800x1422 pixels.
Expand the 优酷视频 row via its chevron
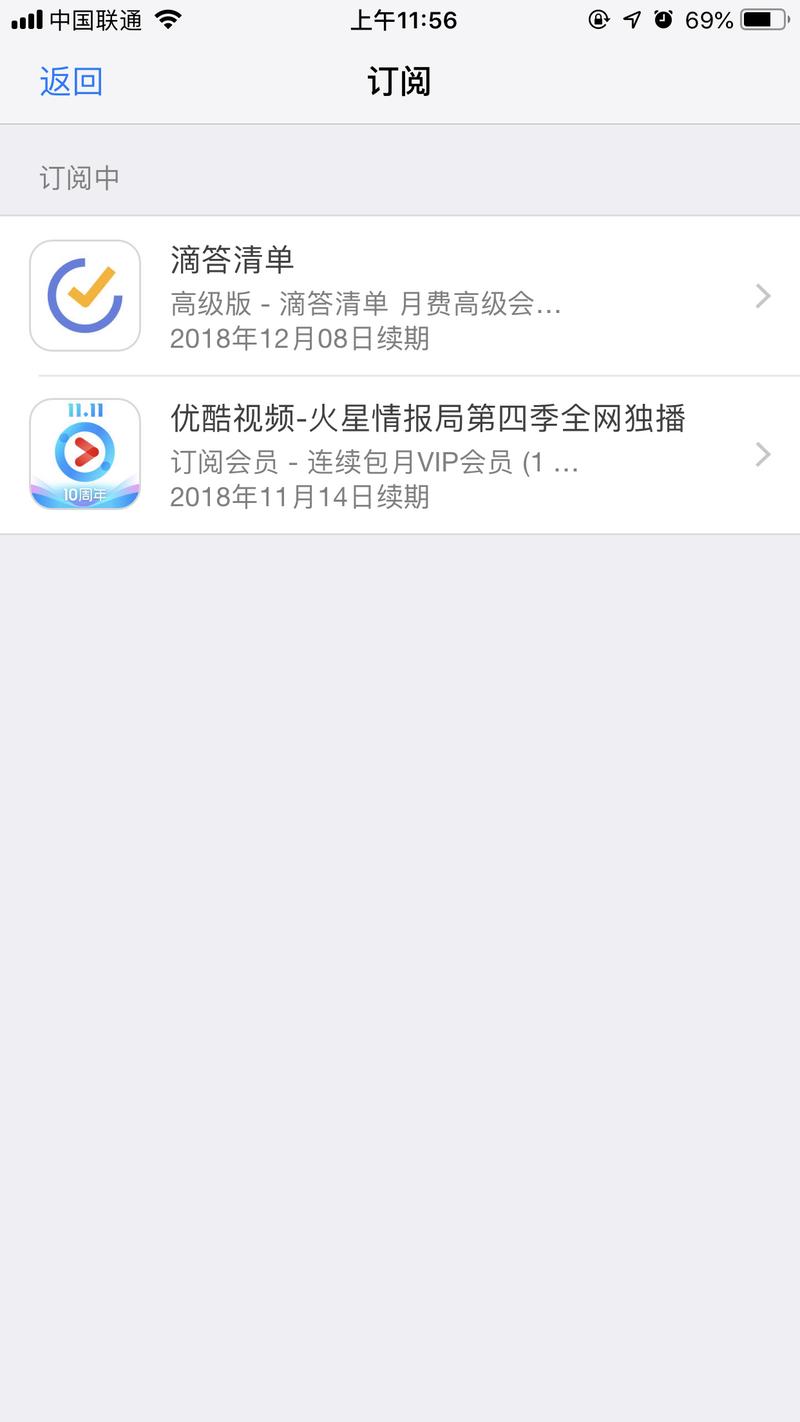pyautogui.click(x=764, y=454)
